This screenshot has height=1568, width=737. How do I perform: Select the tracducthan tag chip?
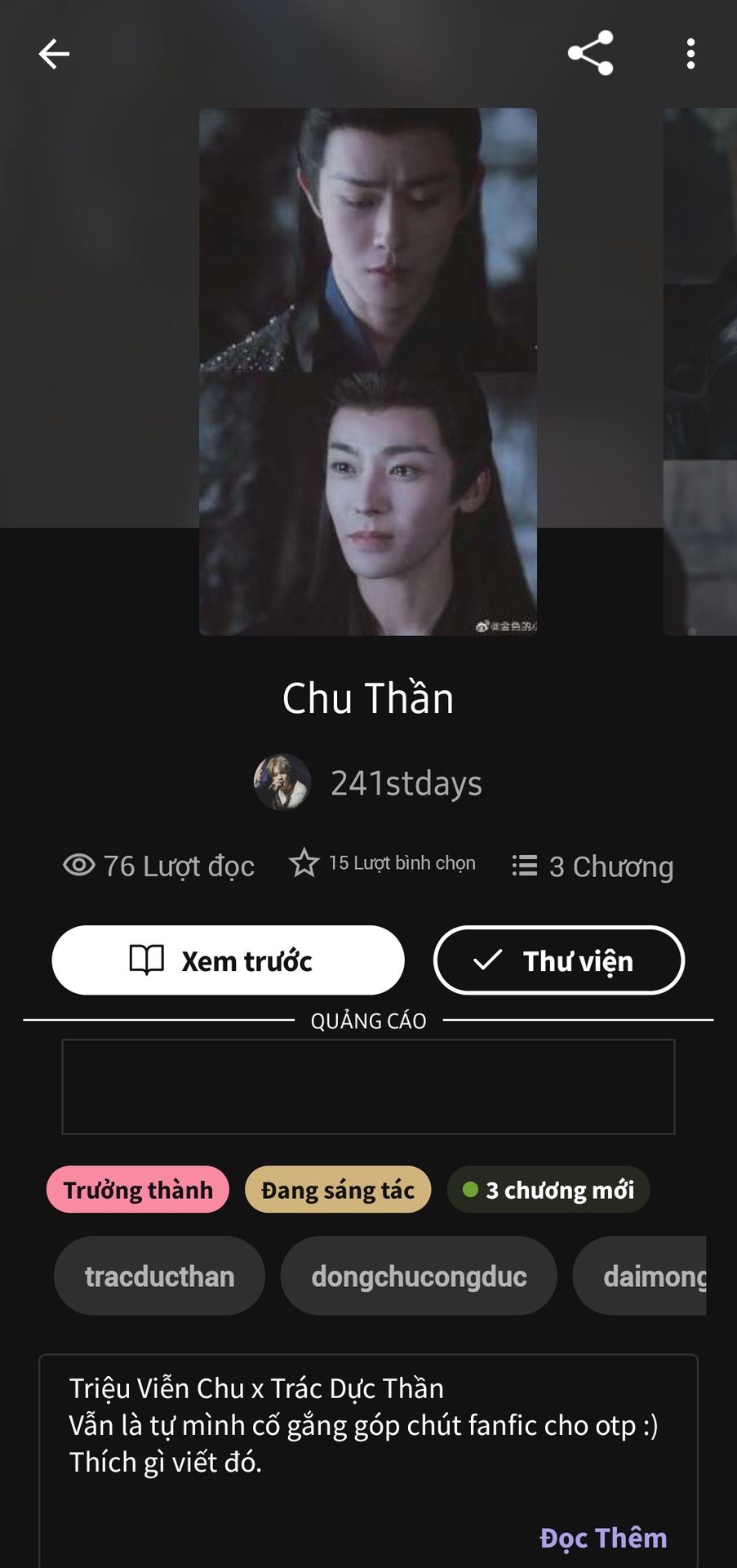(x=160, y=1276)
